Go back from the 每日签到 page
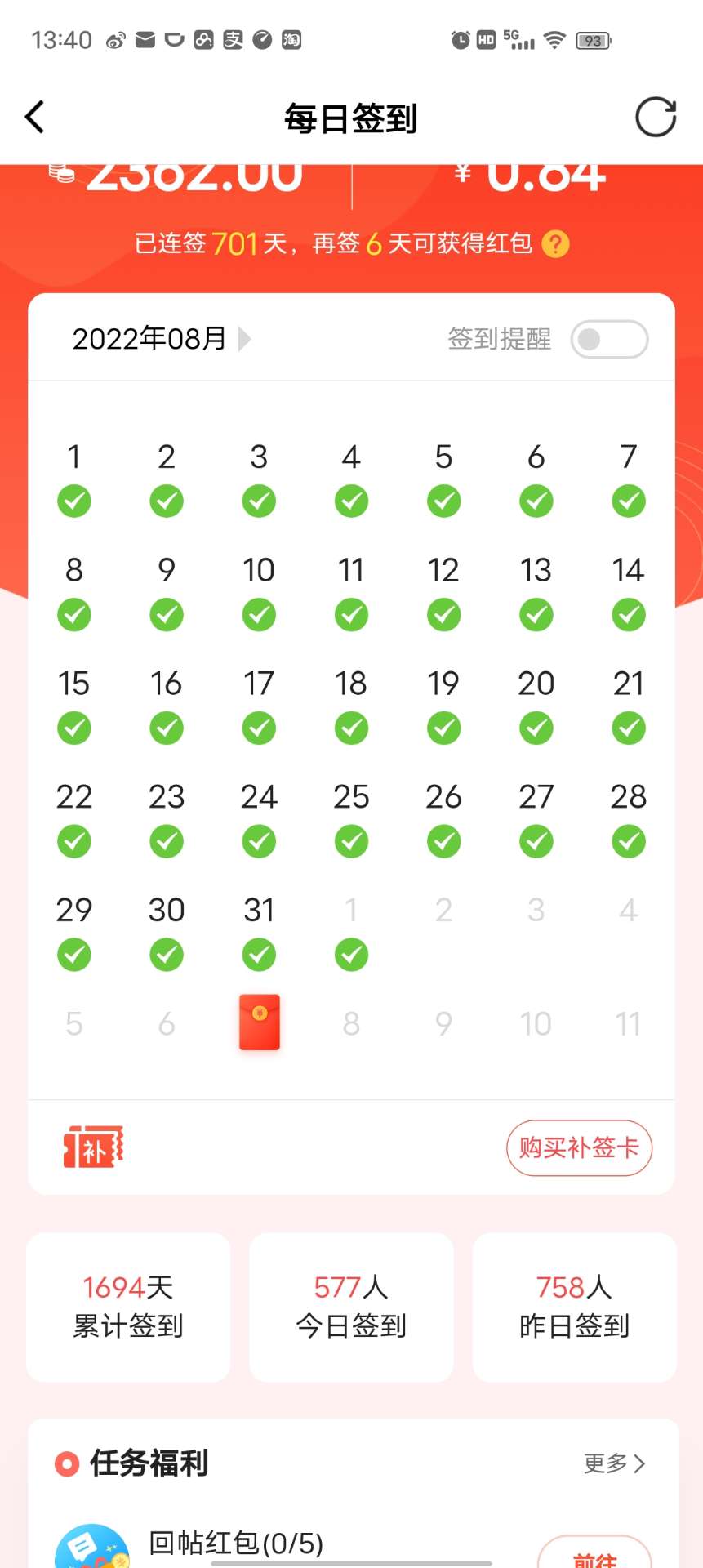 pyautogui.click(x=34, y=118)
